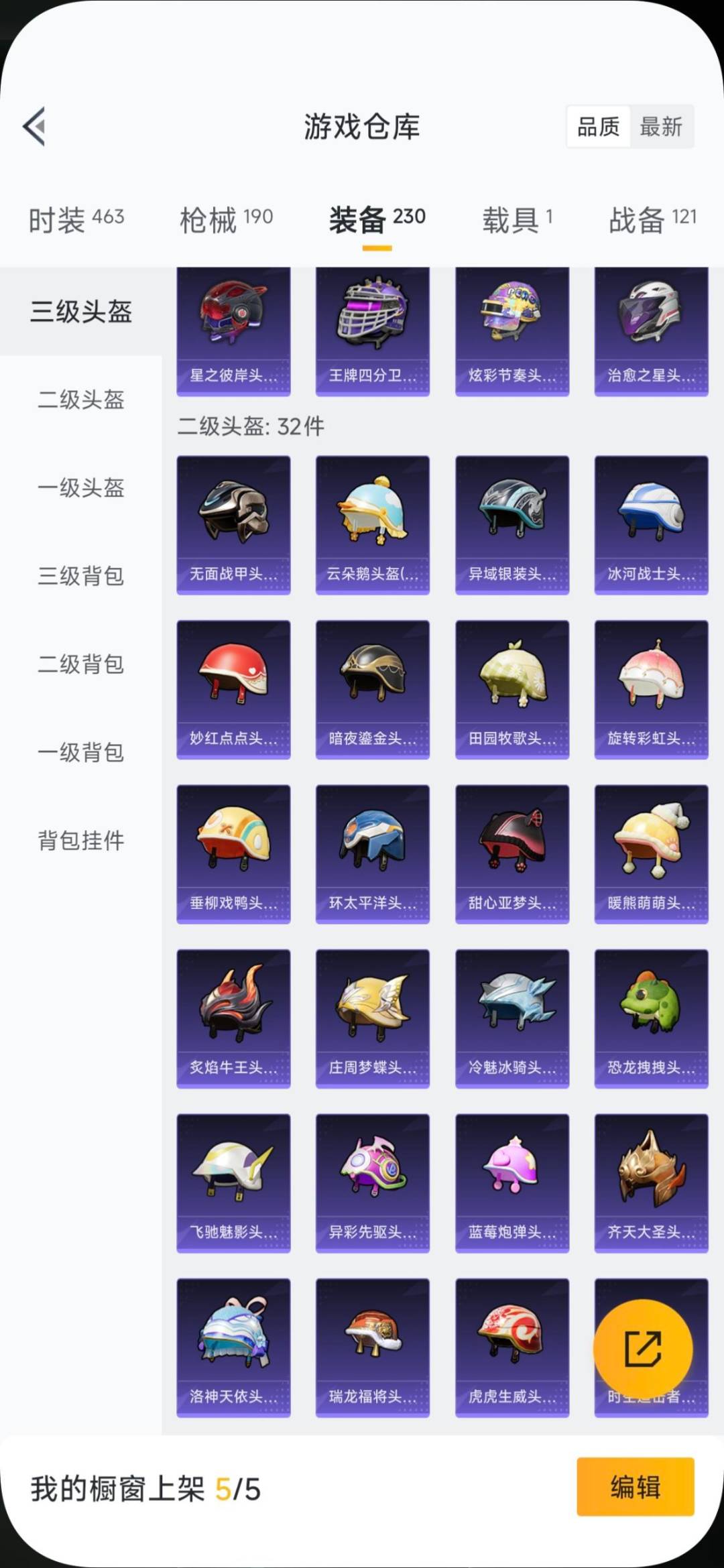The height and width of the screenshot is (1568, 724).
Task: Choose 三级背包 from category list
Action: click(x=82, y=577)
